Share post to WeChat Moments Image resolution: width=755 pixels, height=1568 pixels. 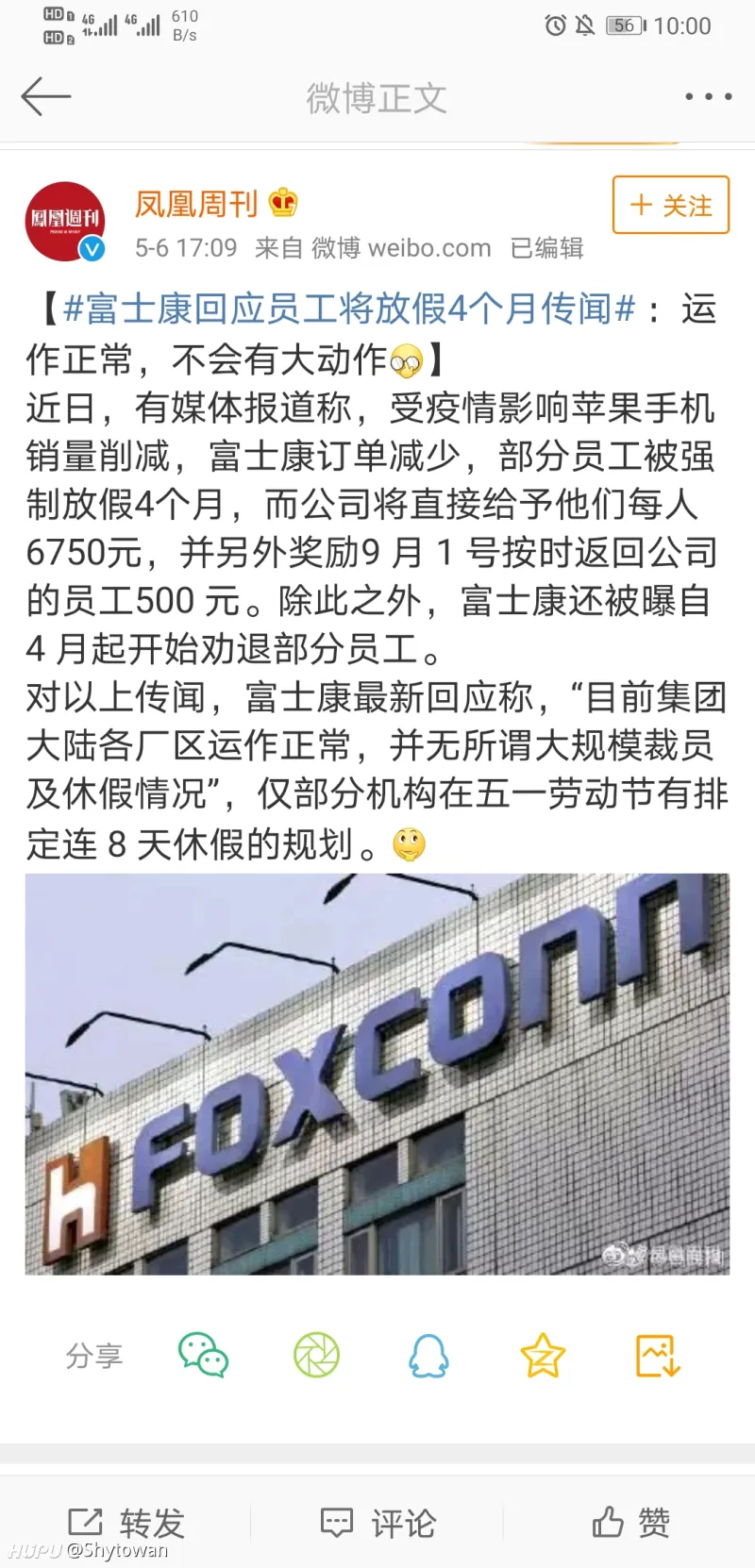[x=316, y=1356]
